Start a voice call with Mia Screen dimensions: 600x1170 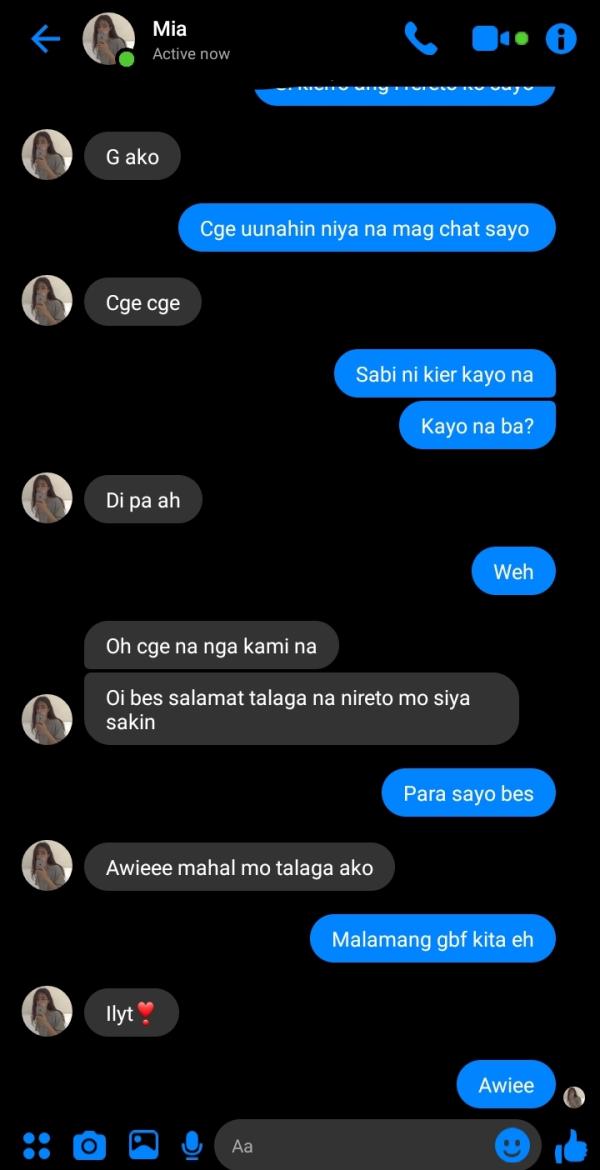[420, 39]
